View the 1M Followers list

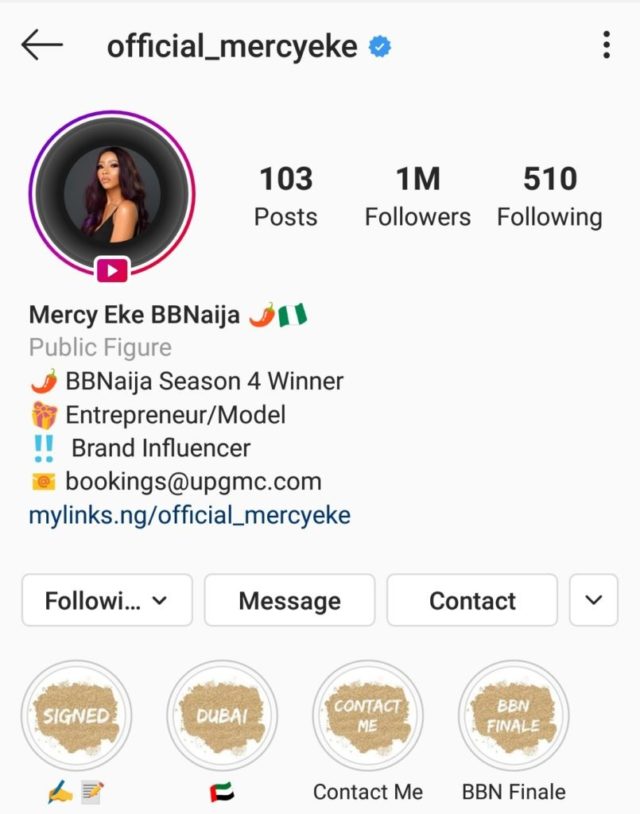(x=417, y=195)
